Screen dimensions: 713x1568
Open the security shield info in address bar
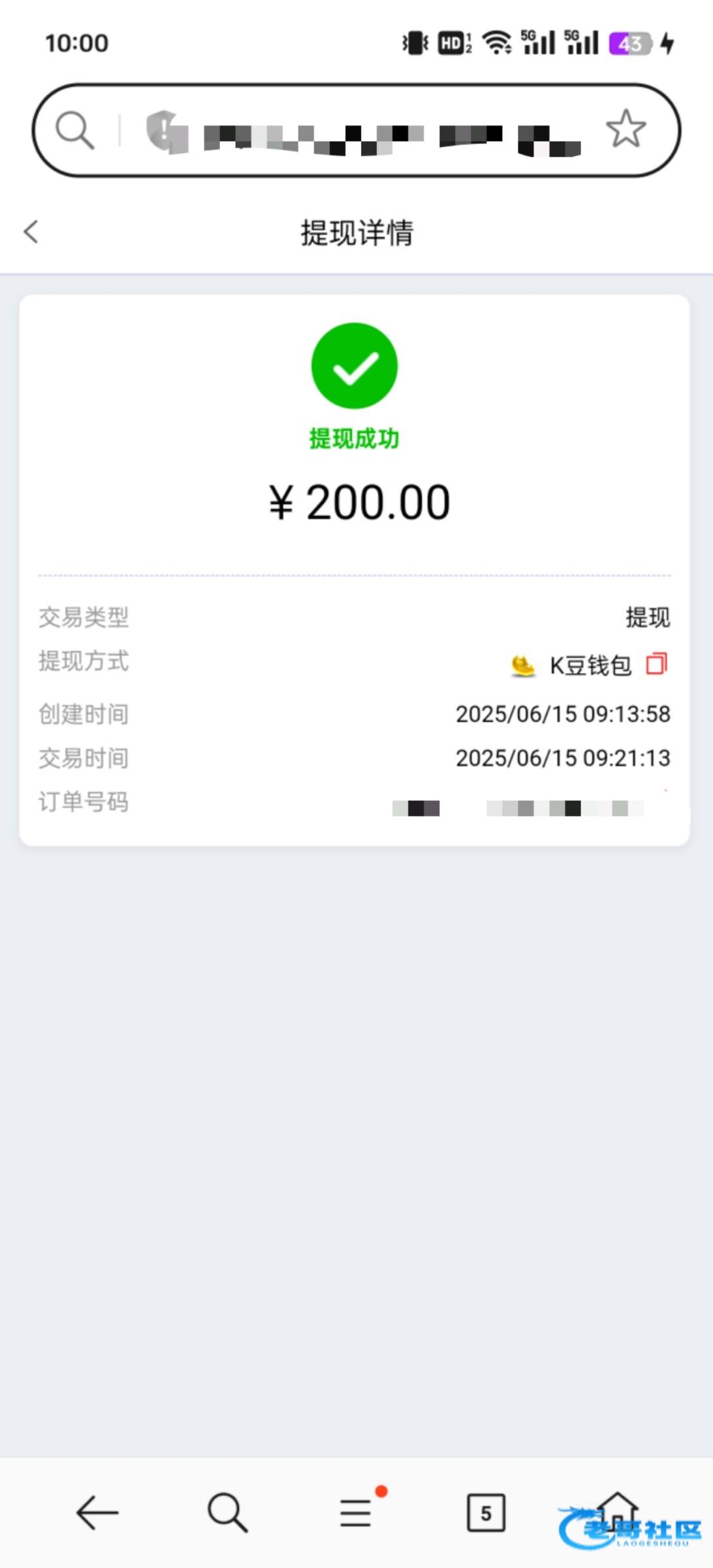click(x=163, y=131)
